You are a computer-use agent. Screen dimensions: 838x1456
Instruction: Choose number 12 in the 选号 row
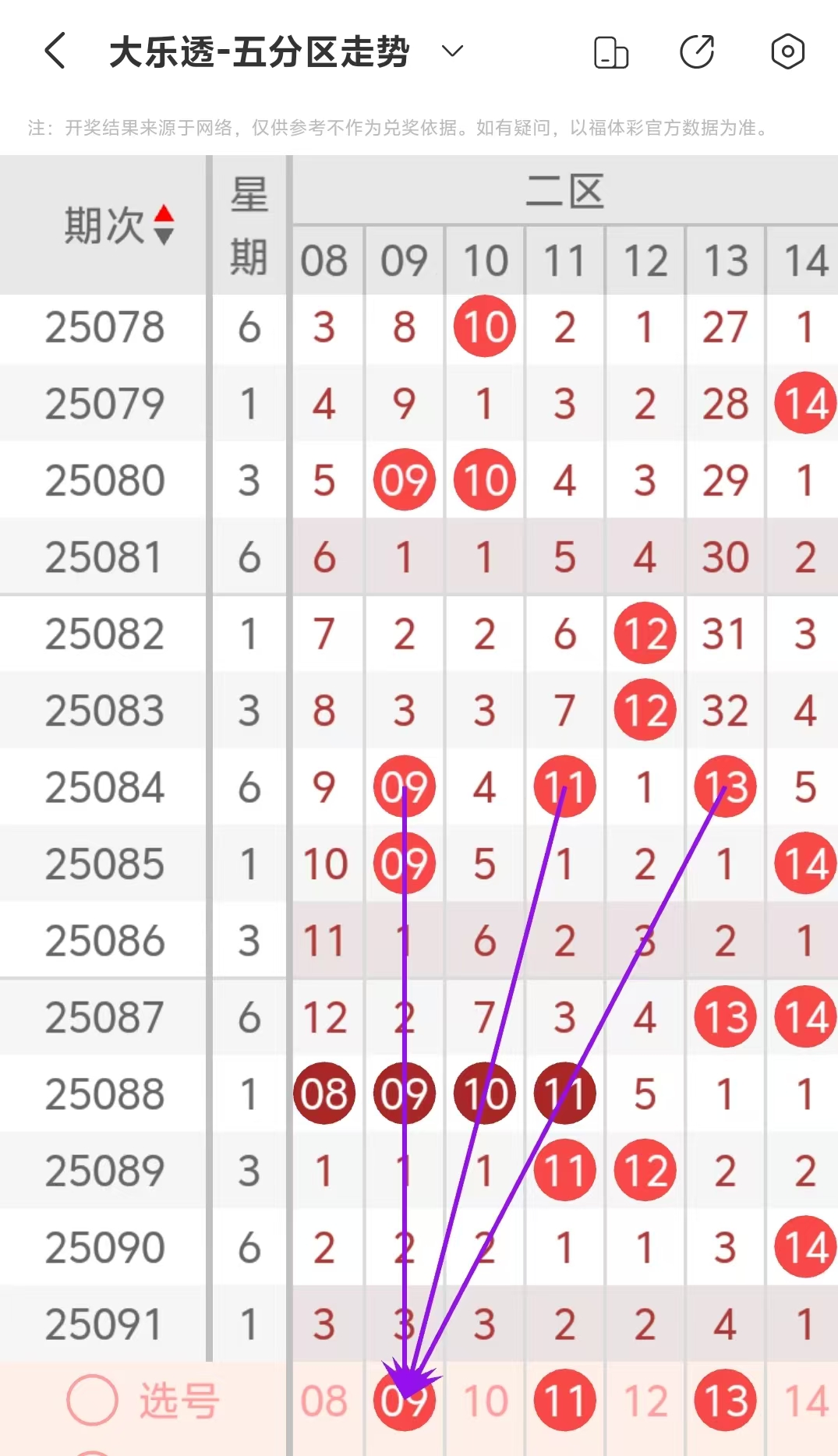point(645,1401)
